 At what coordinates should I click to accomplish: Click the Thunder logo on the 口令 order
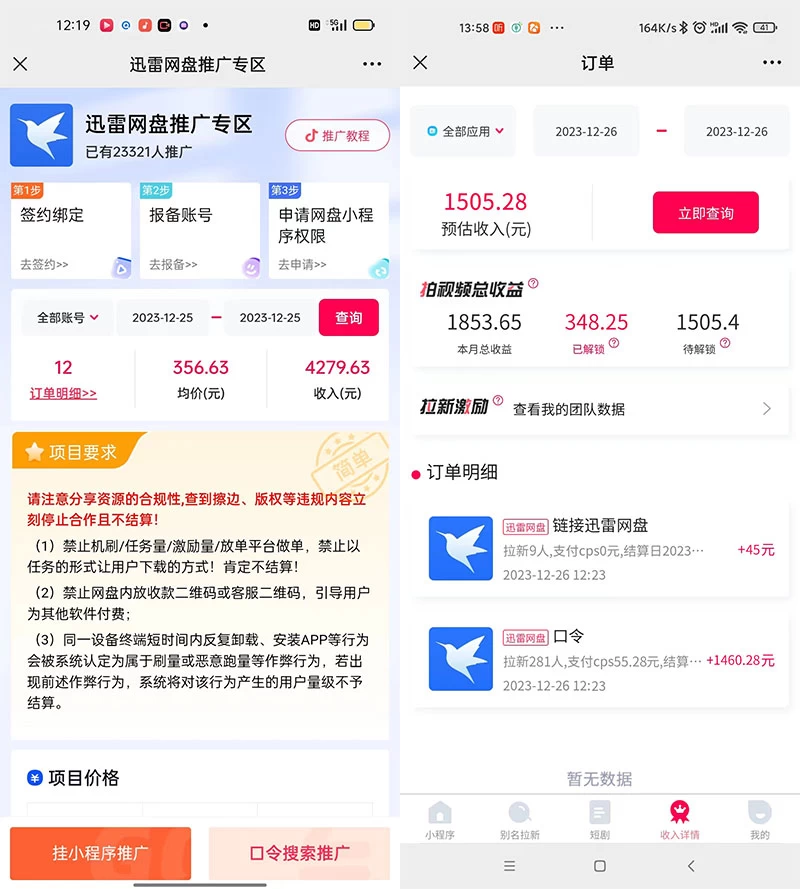point(460,658)
